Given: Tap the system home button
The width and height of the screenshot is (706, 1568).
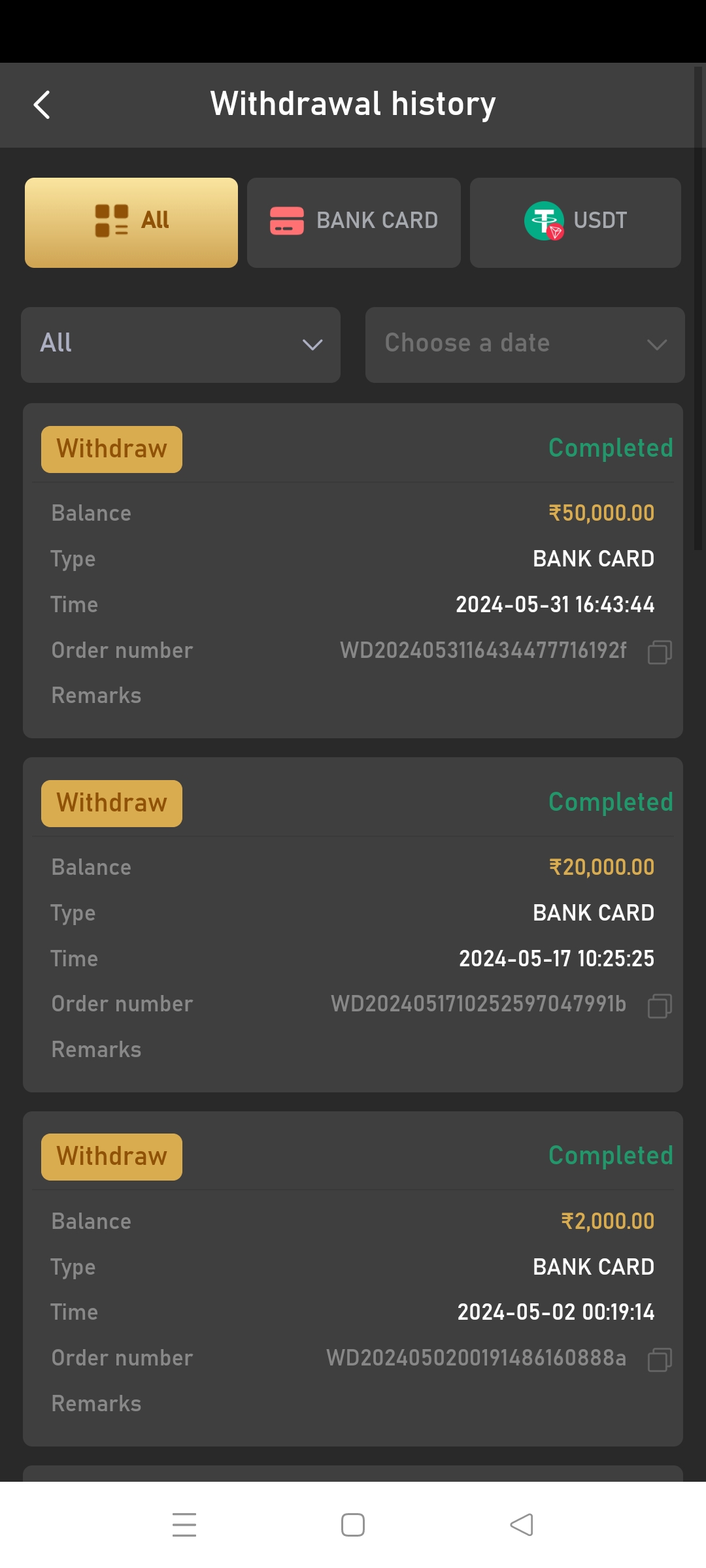Looking at the screenshot, I should pos(353,1525).
